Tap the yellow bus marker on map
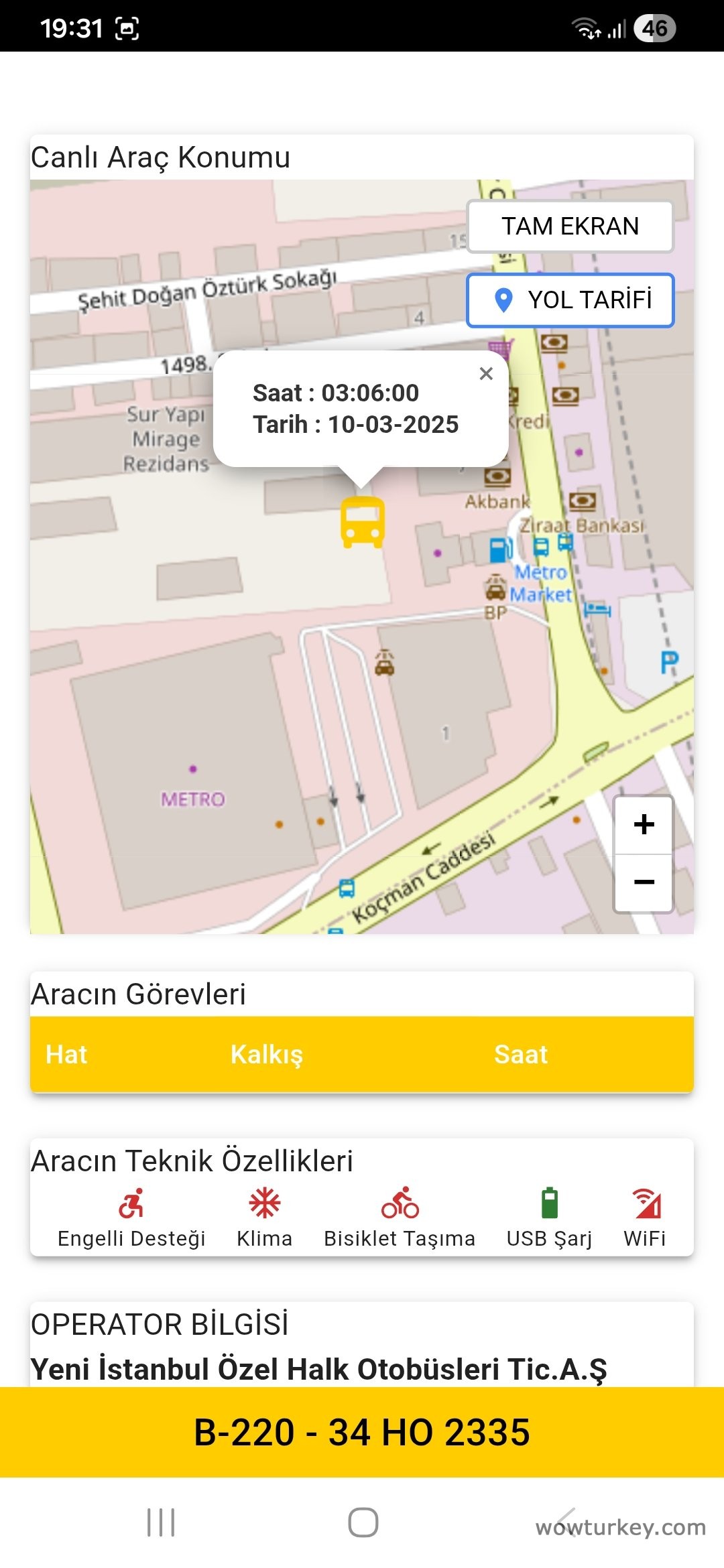 (362, 523)
